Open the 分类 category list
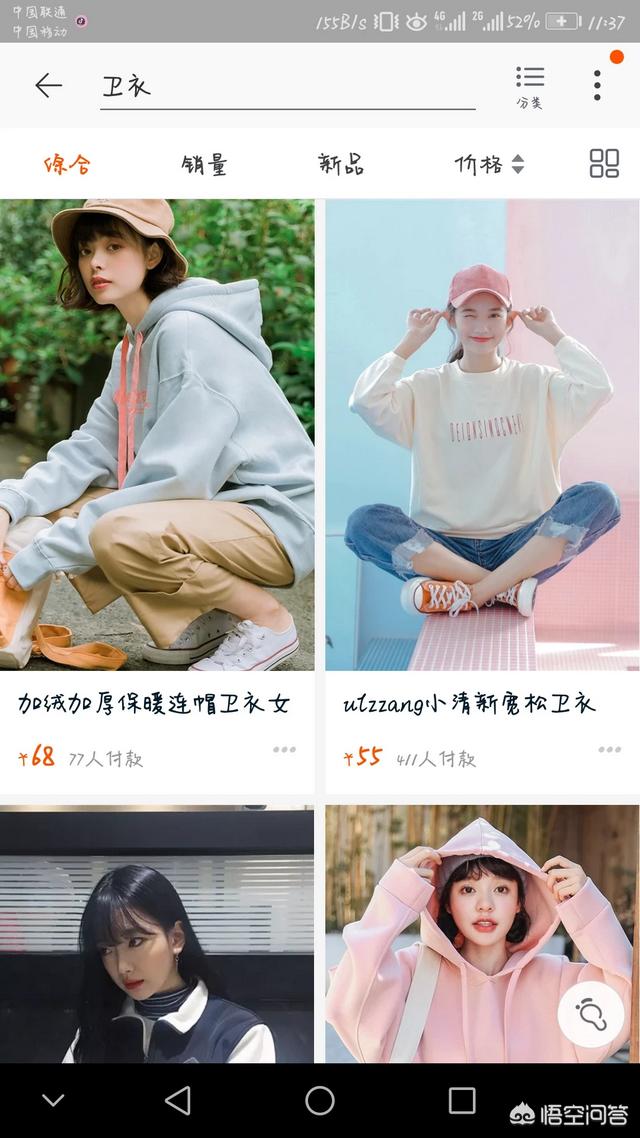 (x=530, y=87)
